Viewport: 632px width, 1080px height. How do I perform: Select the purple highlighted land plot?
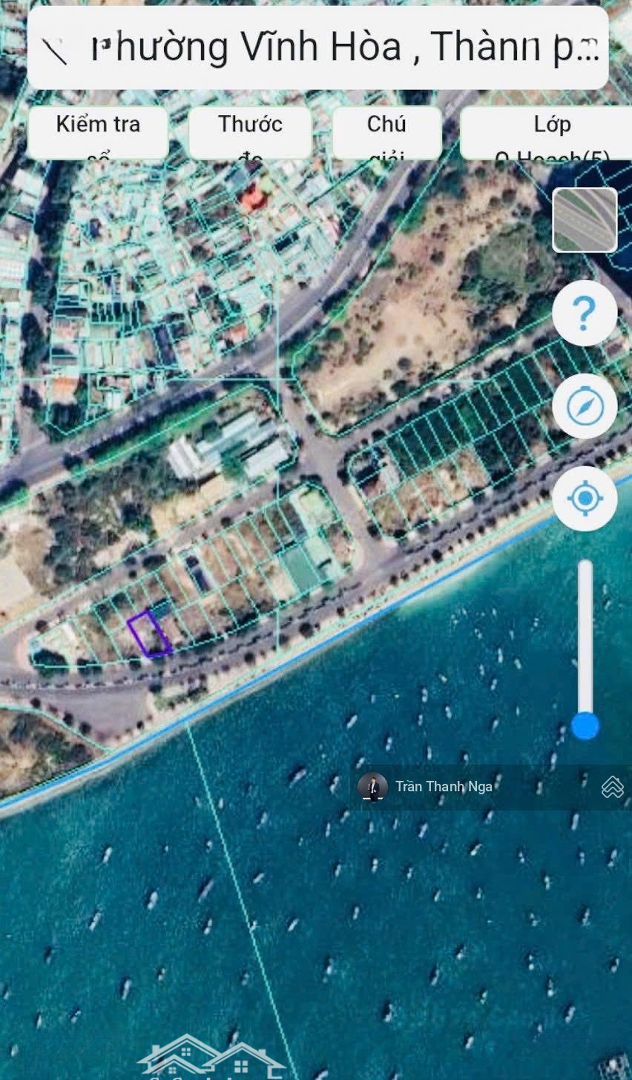[149, 634]
